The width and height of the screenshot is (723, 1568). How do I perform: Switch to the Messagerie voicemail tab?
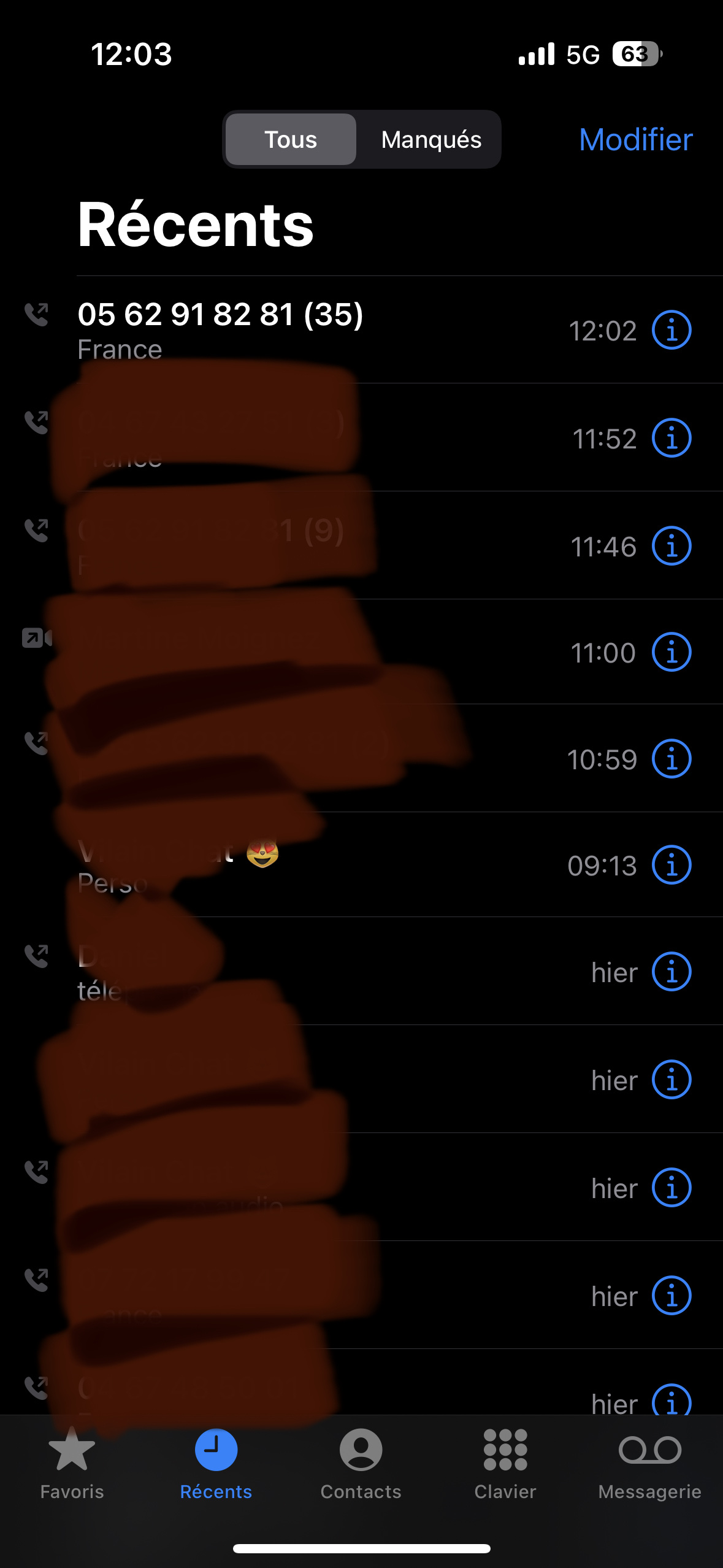[649, 1464]
